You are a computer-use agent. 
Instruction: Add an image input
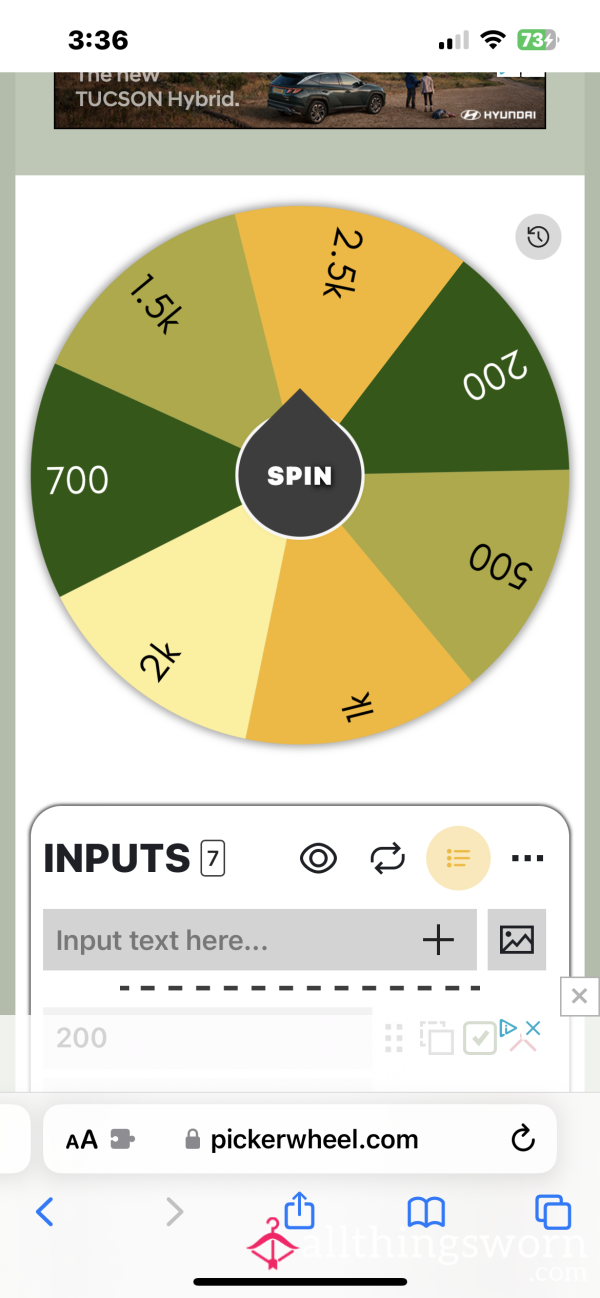[x=517, y=940]
